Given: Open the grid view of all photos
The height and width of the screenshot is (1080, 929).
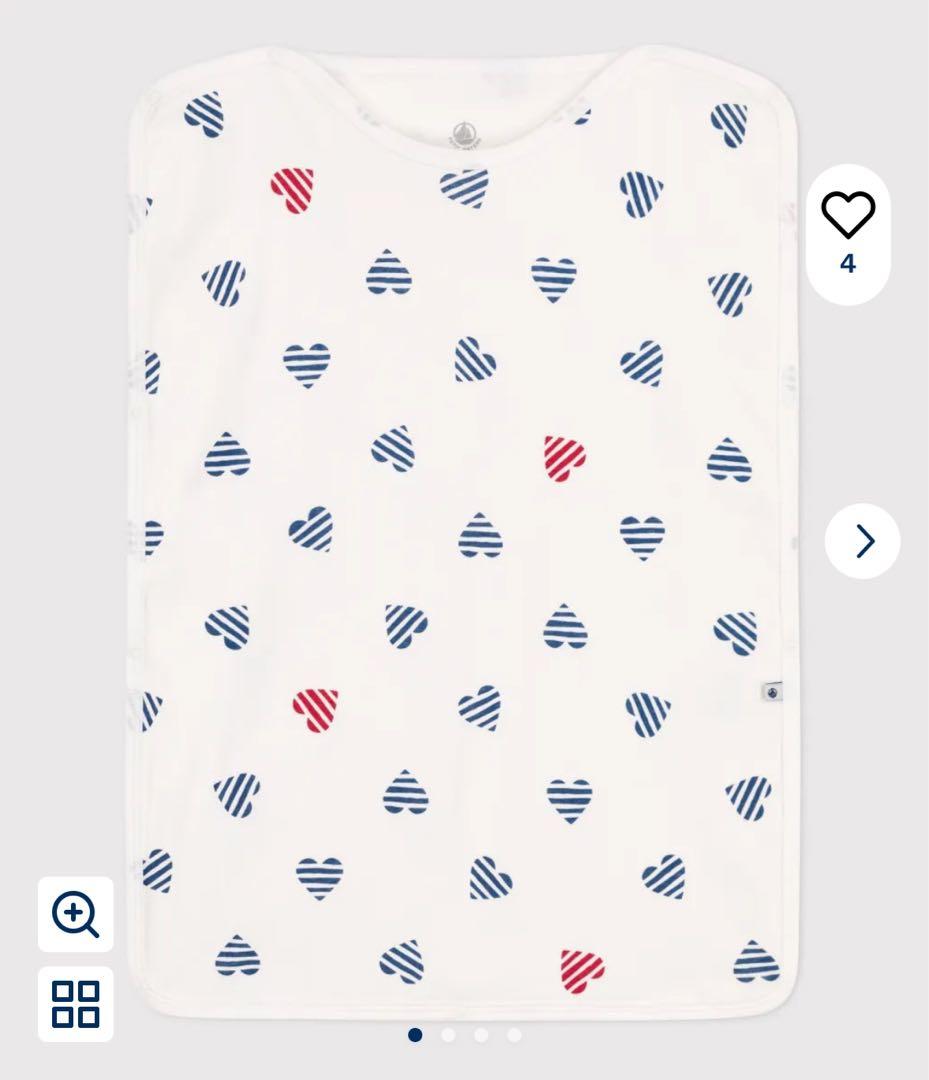Looking at the screenshot, I should (x=76, y=1004).
